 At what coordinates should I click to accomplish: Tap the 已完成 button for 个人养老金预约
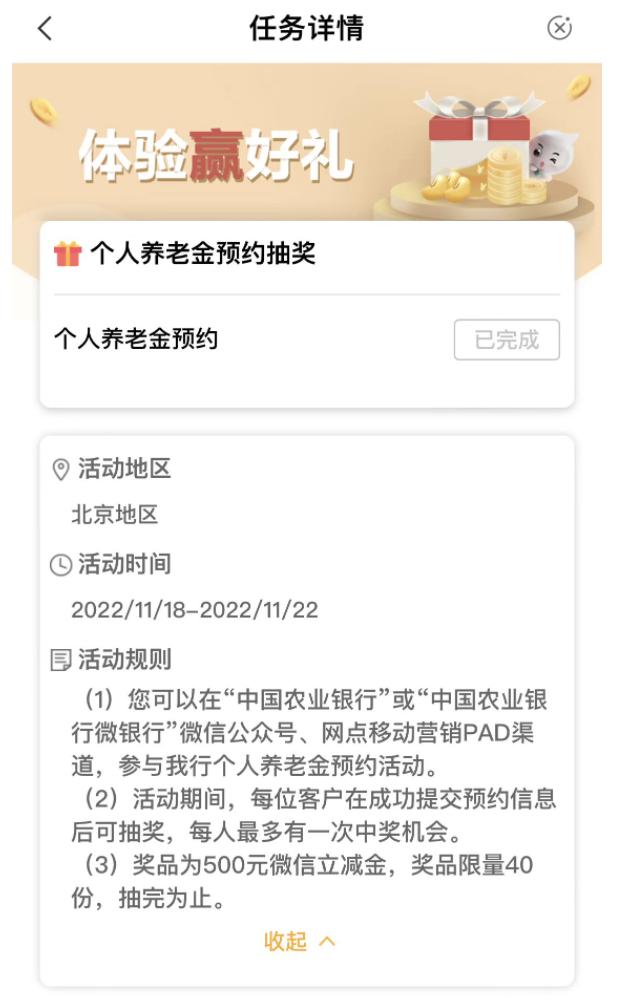(x=506, y=340)
